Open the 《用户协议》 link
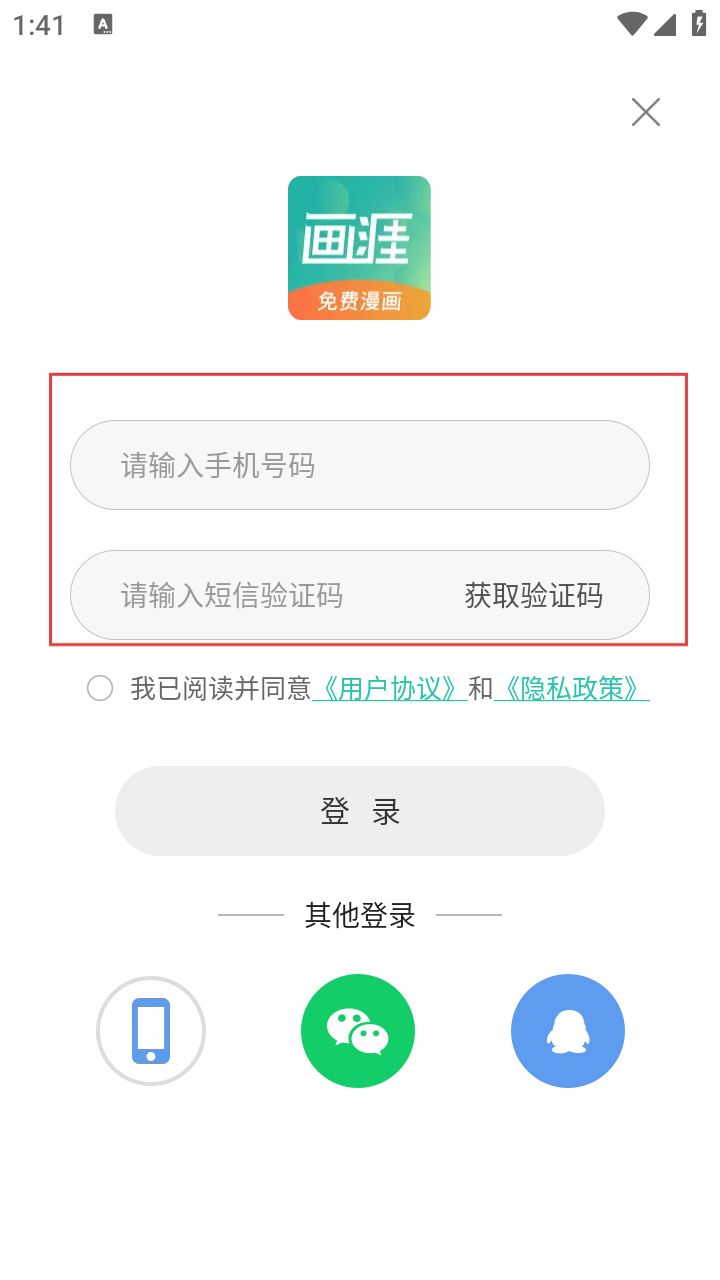Viewport: 720px width, 1280px height. (390, 689)
